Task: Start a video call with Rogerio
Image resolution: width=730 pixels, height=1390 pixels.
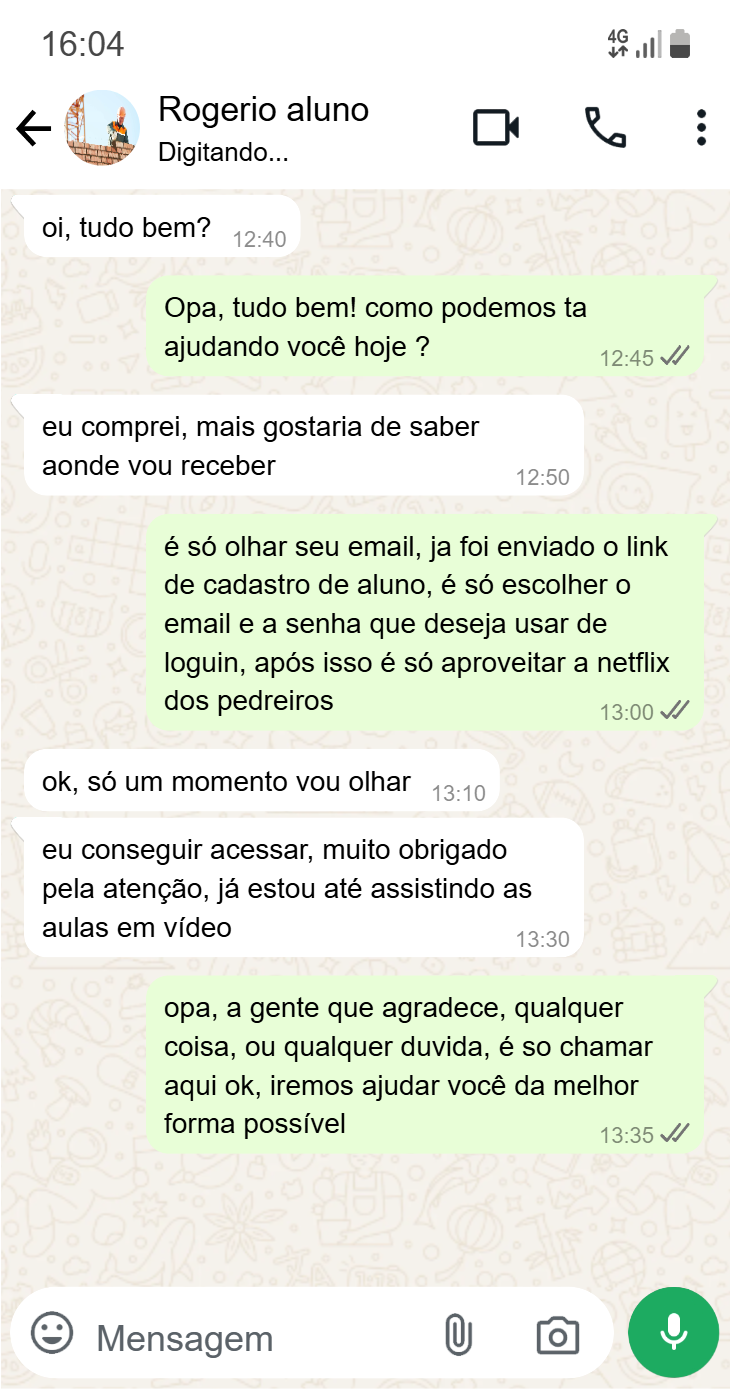Action: [x=496, y=128]
